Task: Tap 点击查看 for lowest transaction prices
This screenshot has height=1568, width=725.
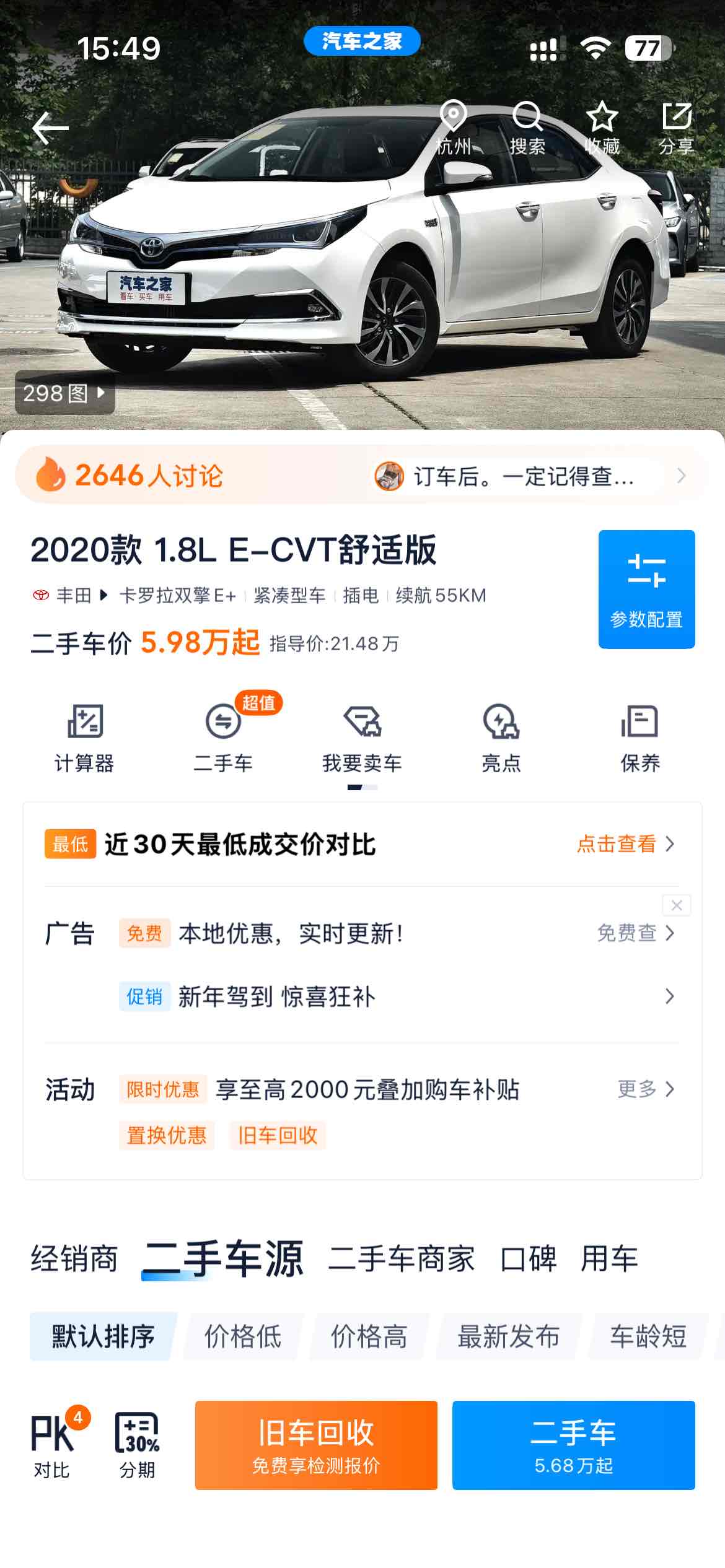Action: (625, 843)
